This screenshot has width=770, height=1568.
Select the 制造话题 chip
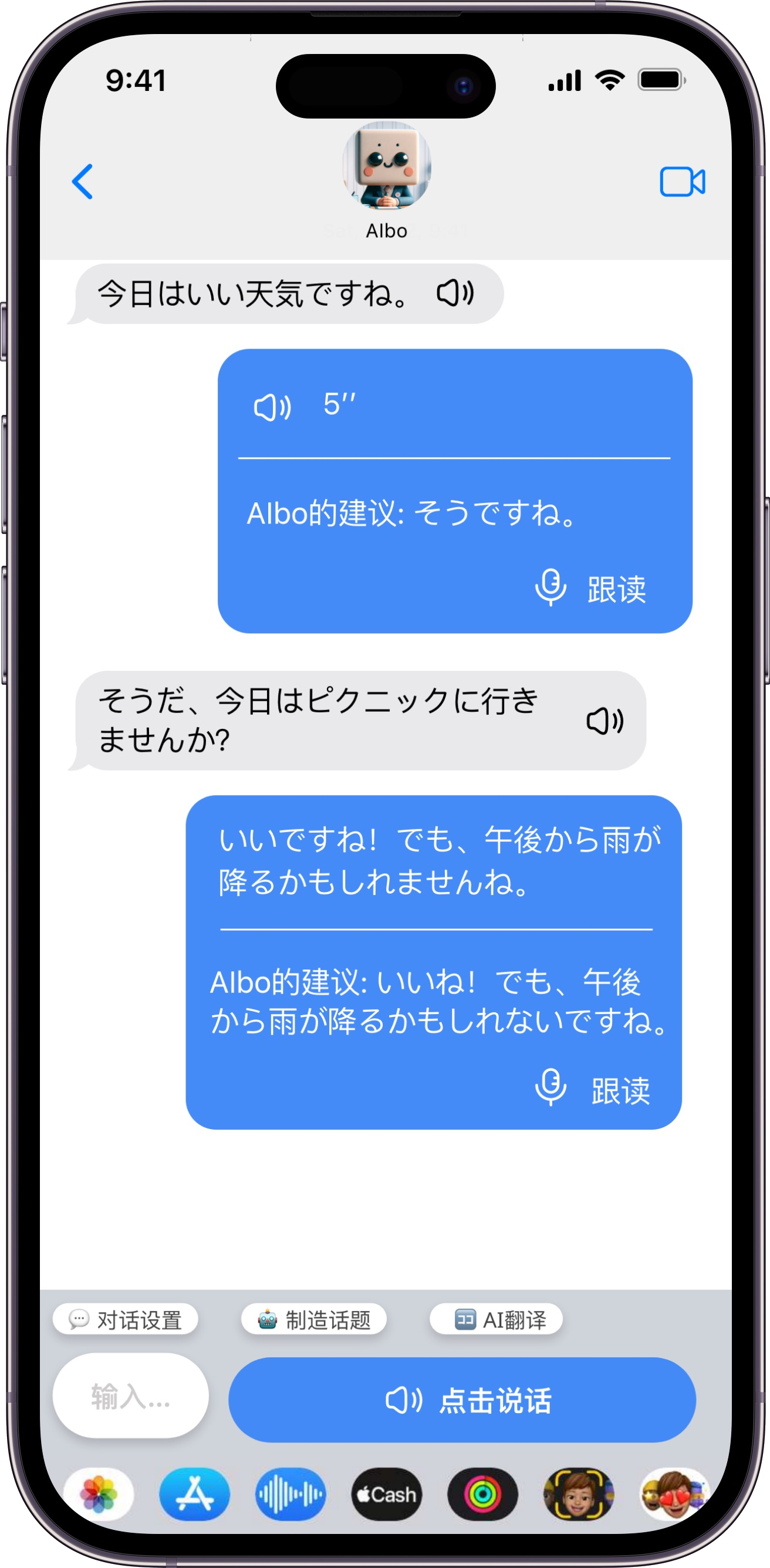pos(314,1320)
